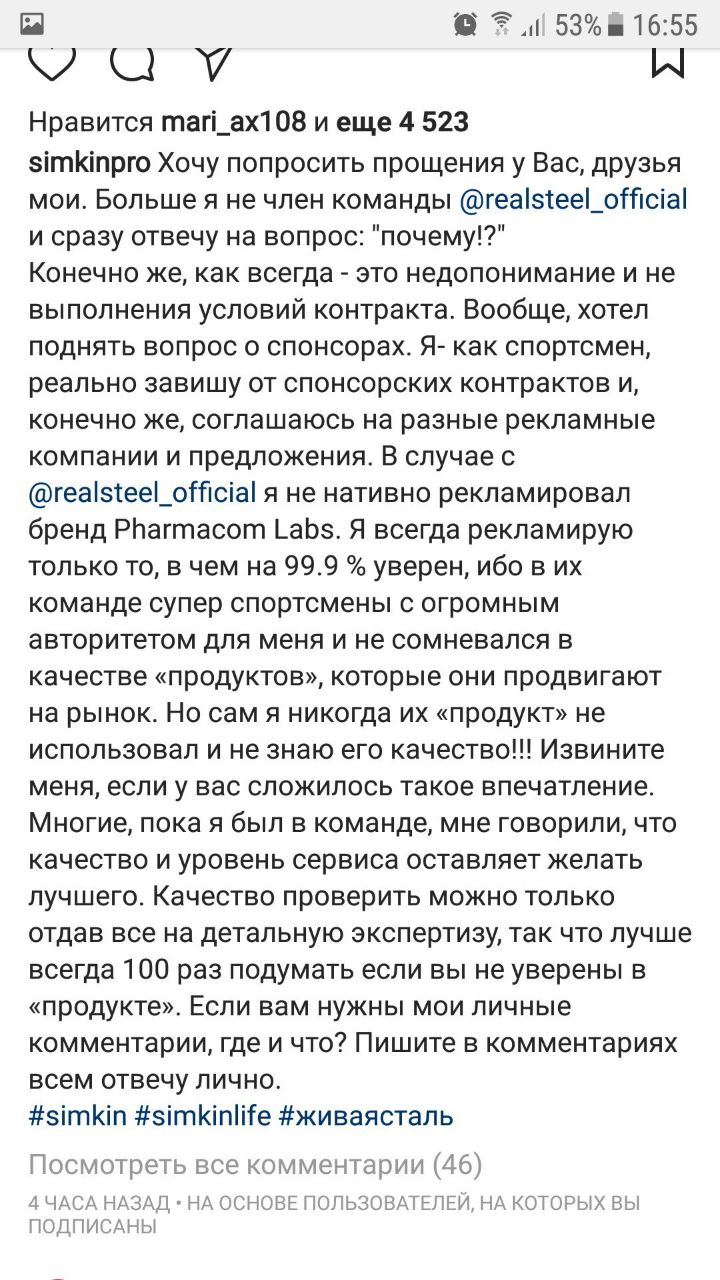Save the post with the bookmark icon
This screenshot has height=1280, width=720.
coord(668,62)
